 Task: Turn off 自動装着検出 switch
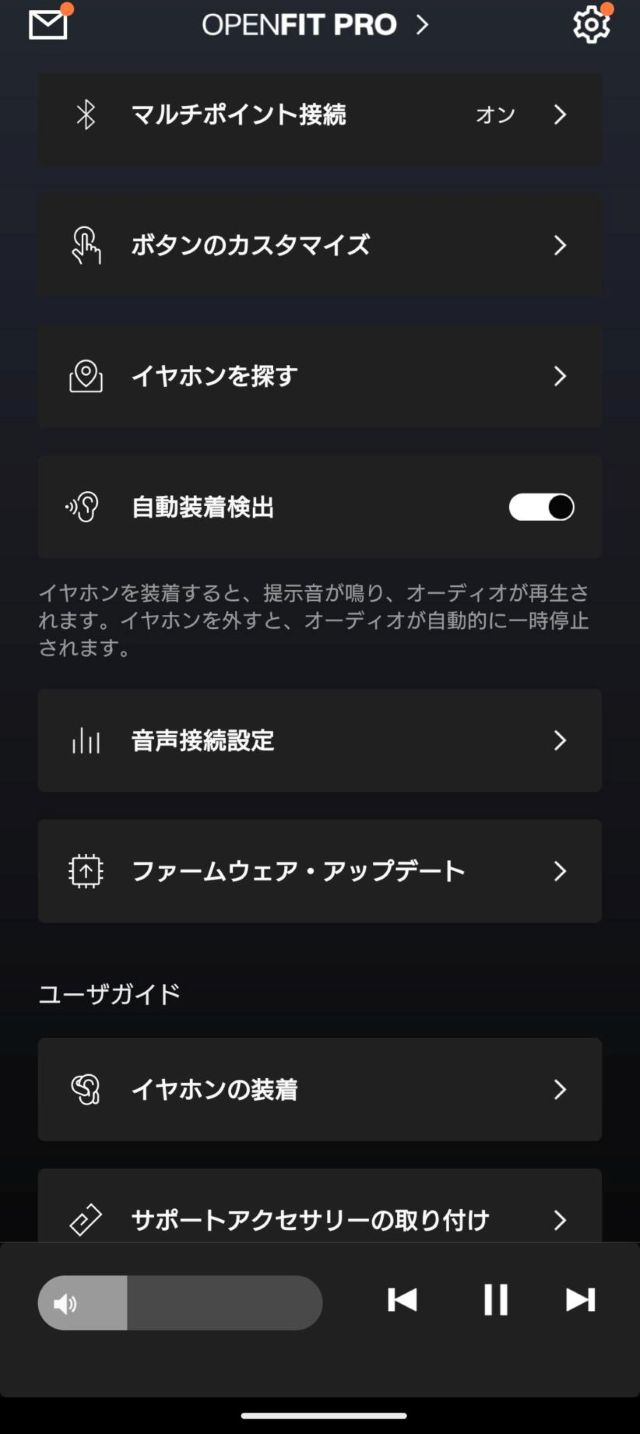coord(541,507)
